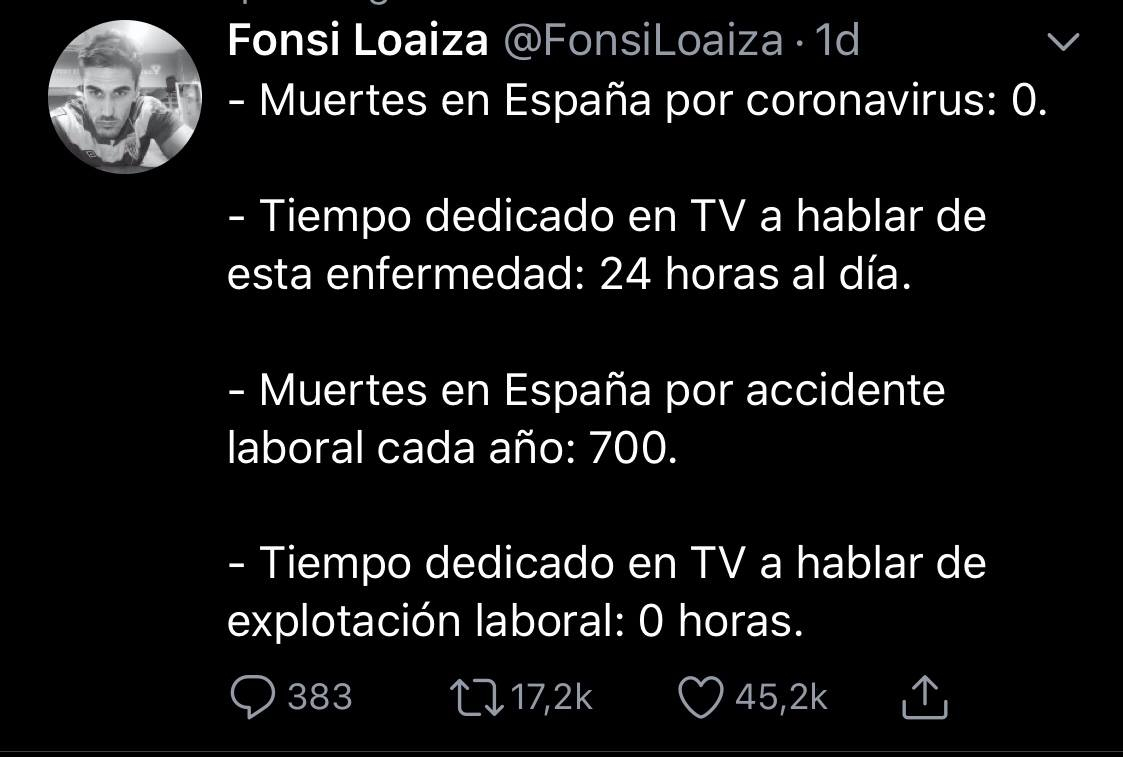Open Fonsi Loaiza's profile picture
1123x757 pixels.
[125, 97]
